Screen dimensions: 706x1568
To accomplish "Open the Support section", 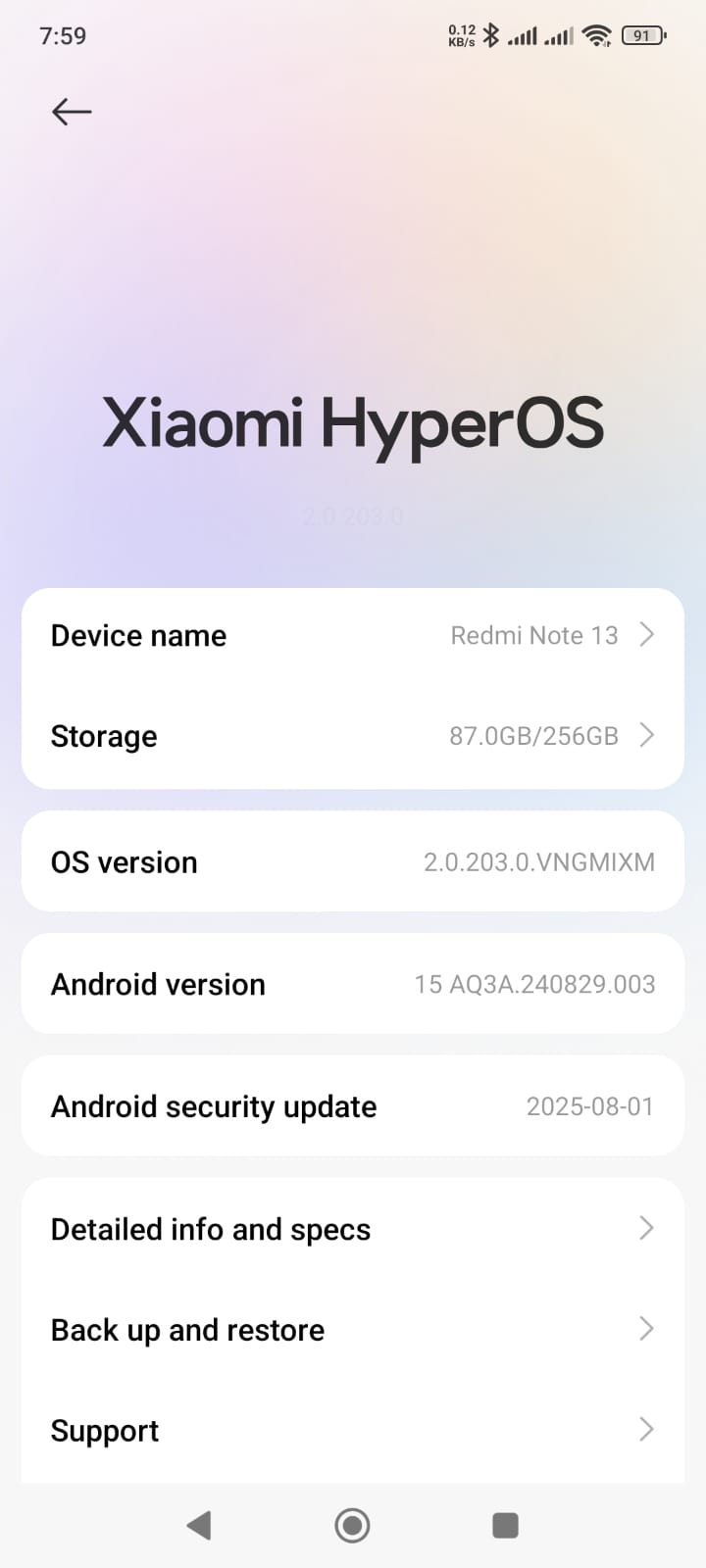I will [x=353, y=1431].
